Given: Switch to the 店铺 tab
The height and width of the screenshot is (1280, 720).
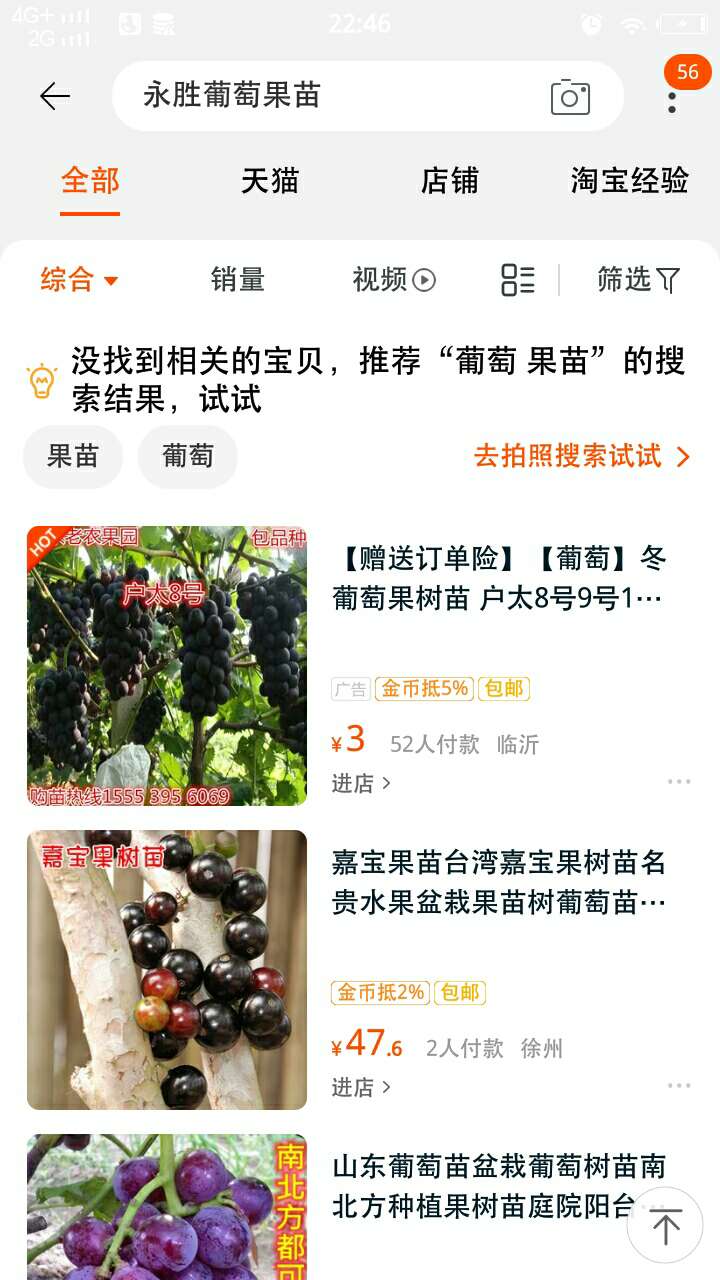Looking at the screenshot, I should coord(450,181).
